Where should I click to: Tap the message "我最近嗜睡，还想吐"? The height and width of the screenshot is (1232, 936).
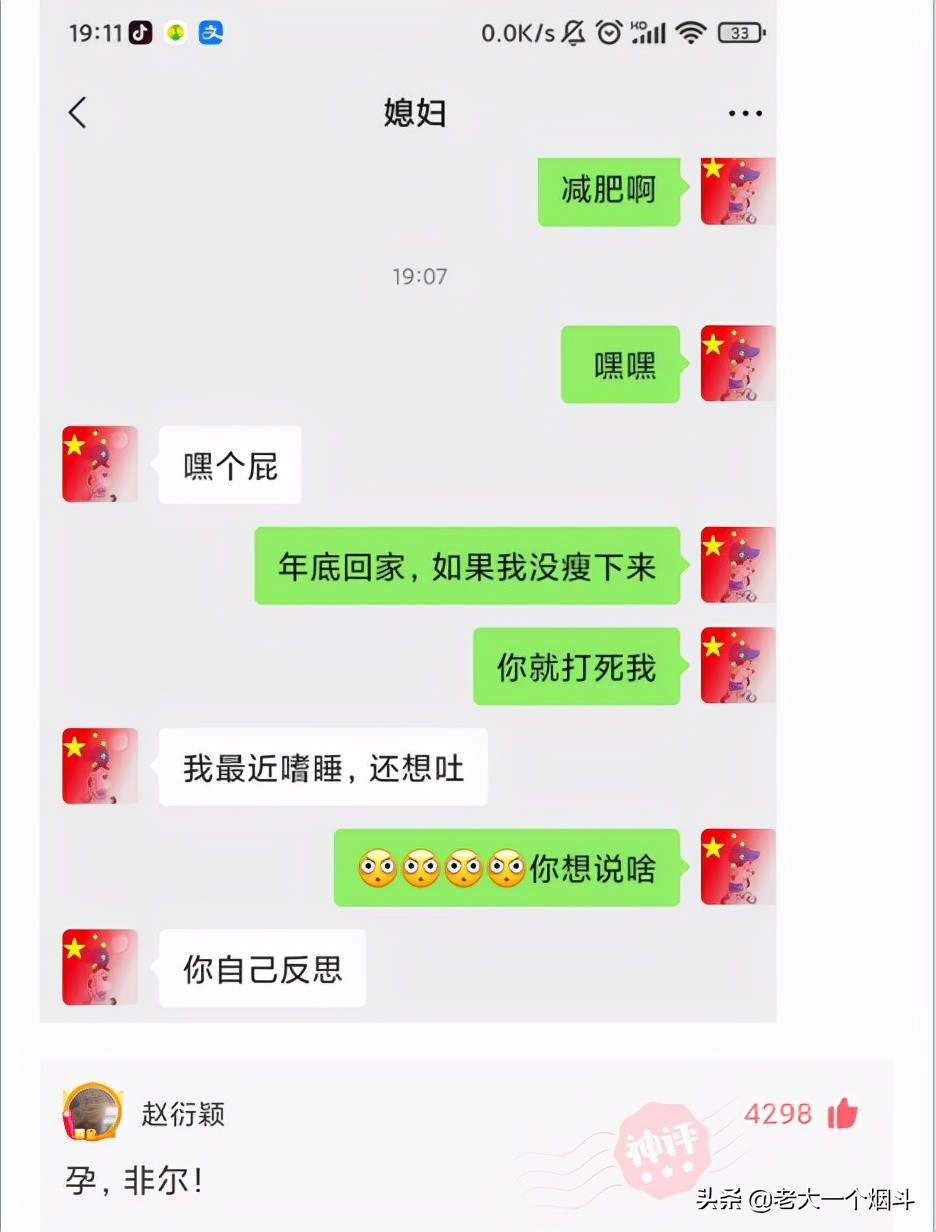click(x=321, y=766)
